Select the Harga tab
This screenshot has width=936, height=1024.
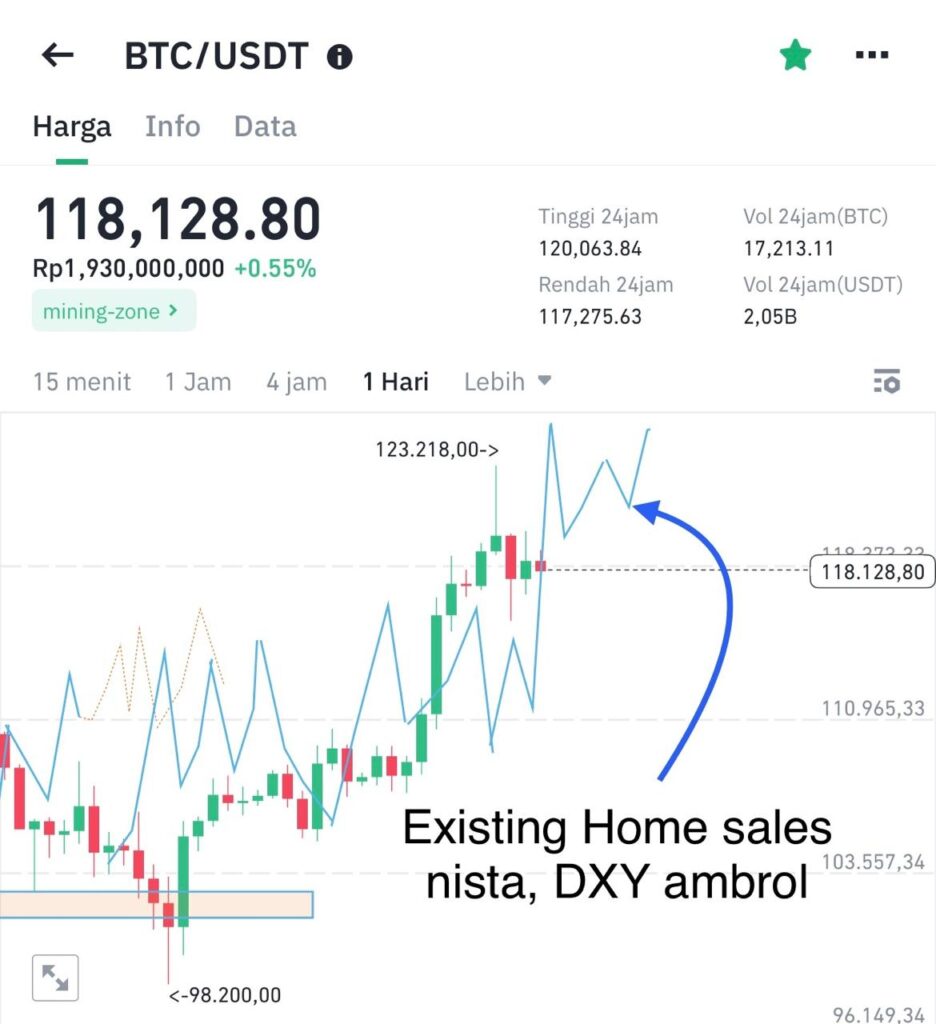71,127
